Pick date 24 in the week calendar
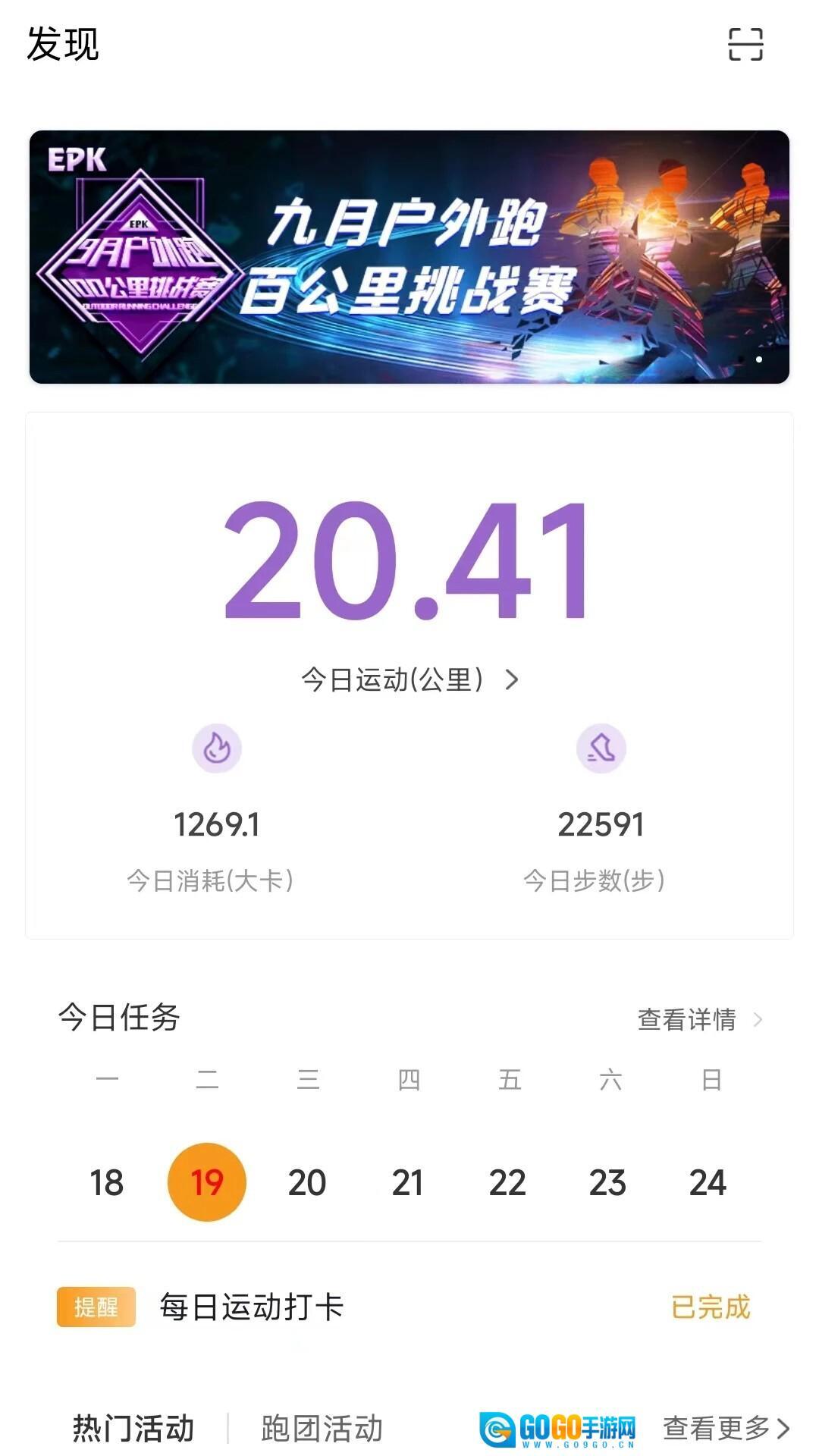819x1456 pixels. click(x=708, y=1182)
